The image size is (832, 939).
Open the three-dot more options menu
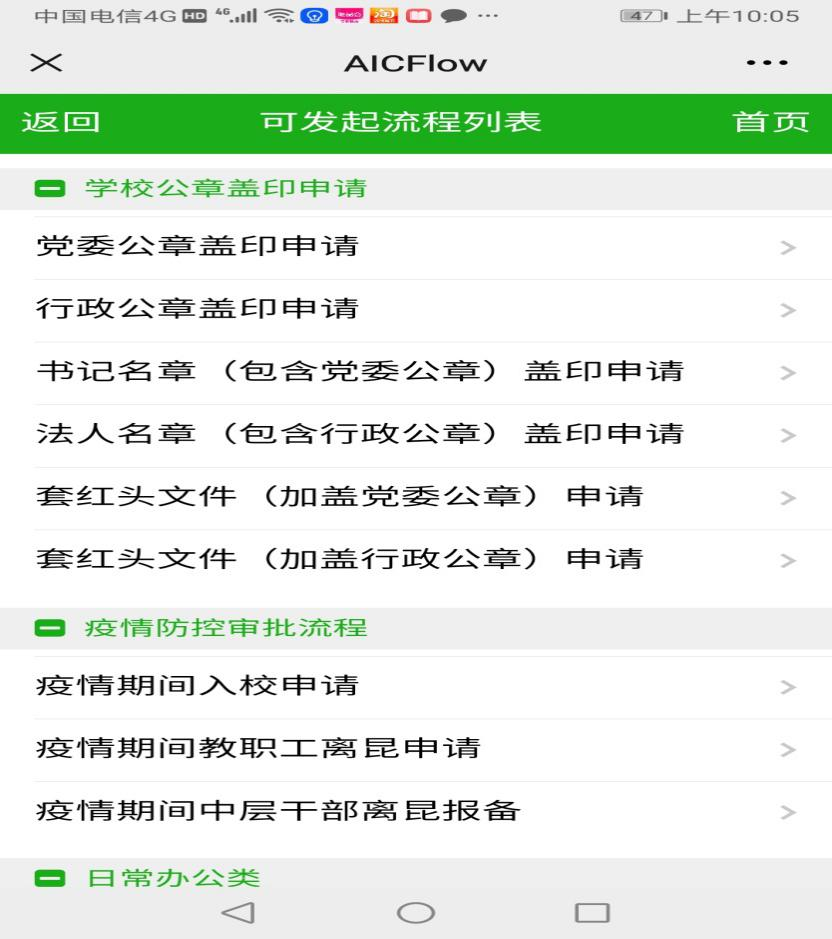click(767, 63)
